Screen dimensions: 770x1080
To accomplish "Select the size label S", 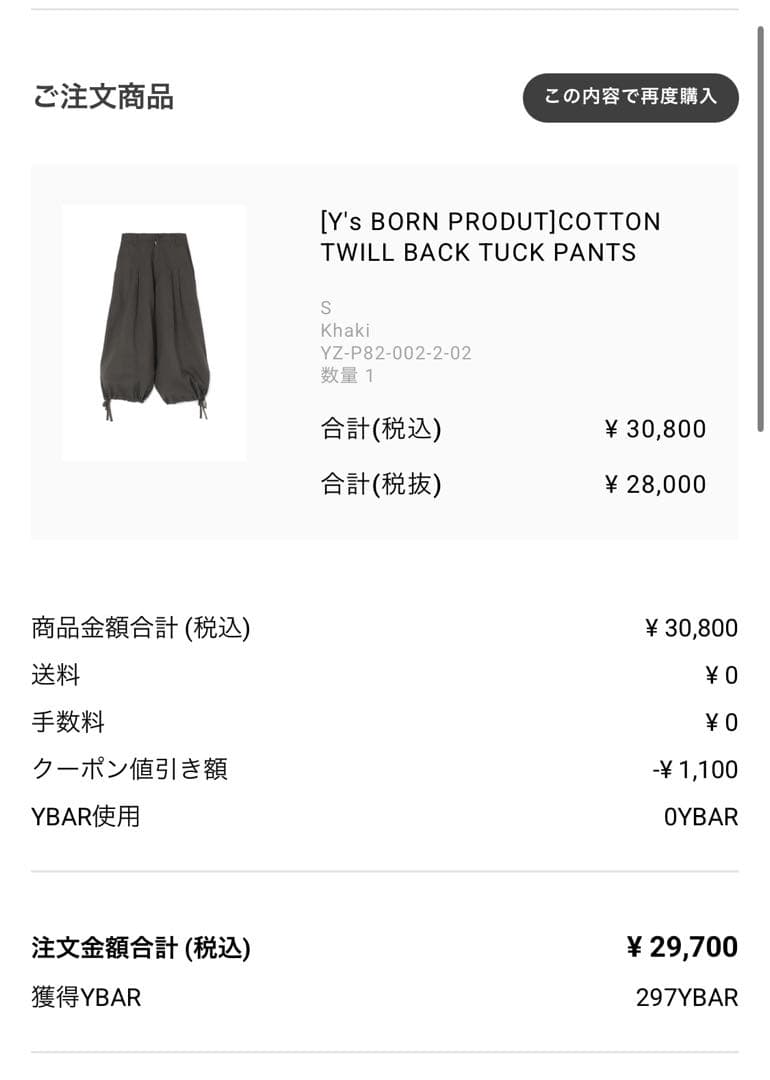I will pyautogui.click(x=323, y=306).
